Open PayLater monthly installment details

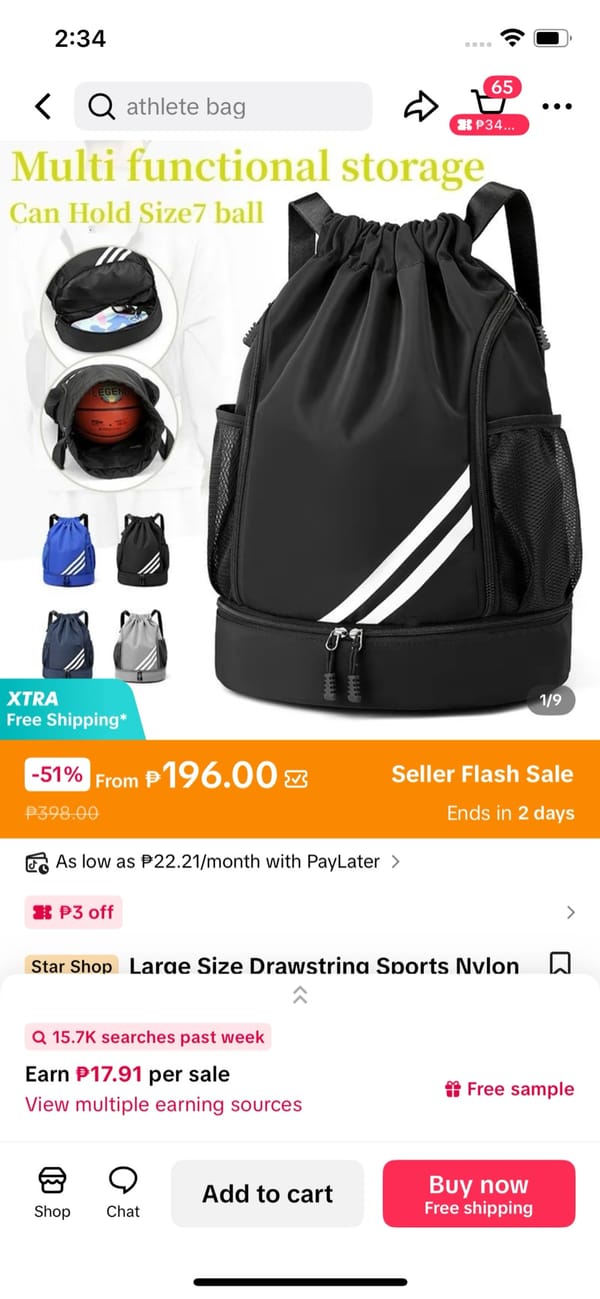(213, 861)
